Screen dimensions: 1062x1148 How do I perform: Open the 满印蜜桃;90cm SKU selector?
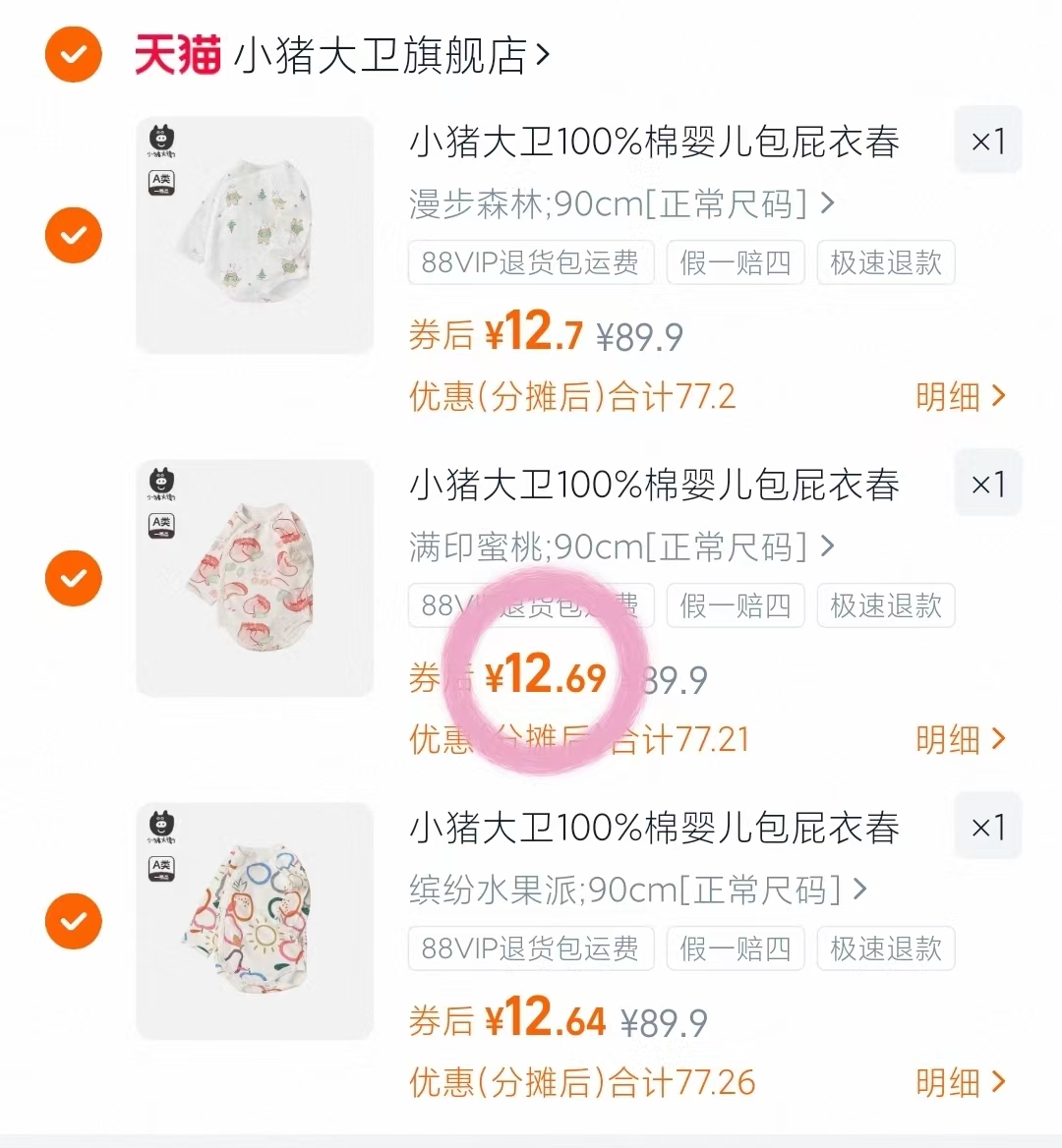click(x=619, y=547)
